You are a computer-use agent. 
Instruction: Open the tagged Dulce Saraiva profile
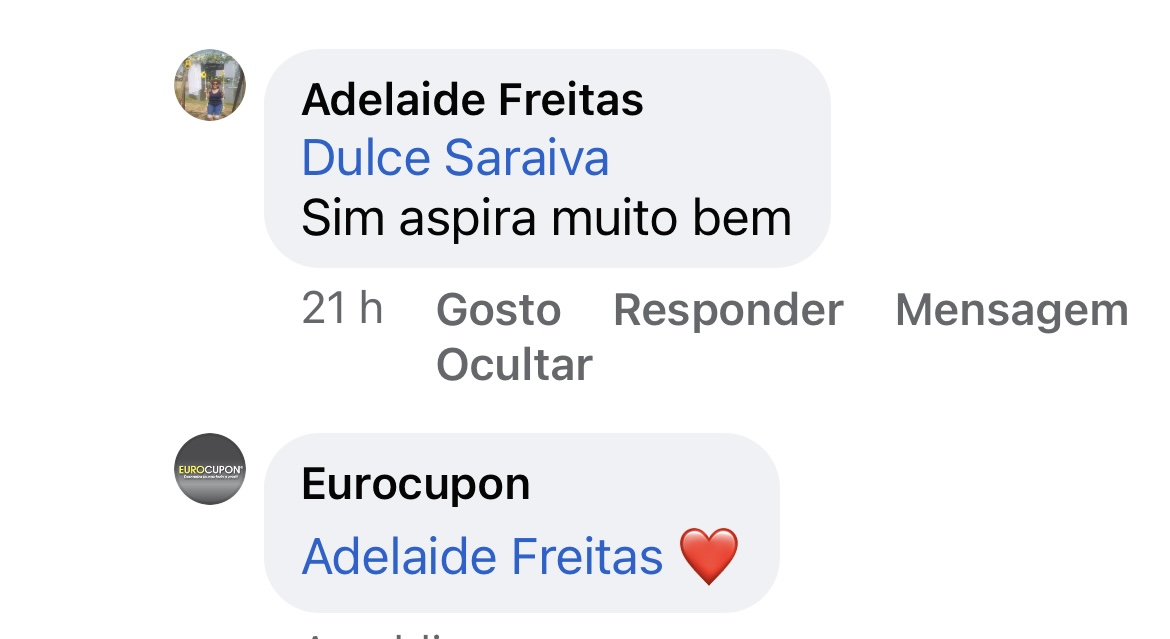pos(455,158)
